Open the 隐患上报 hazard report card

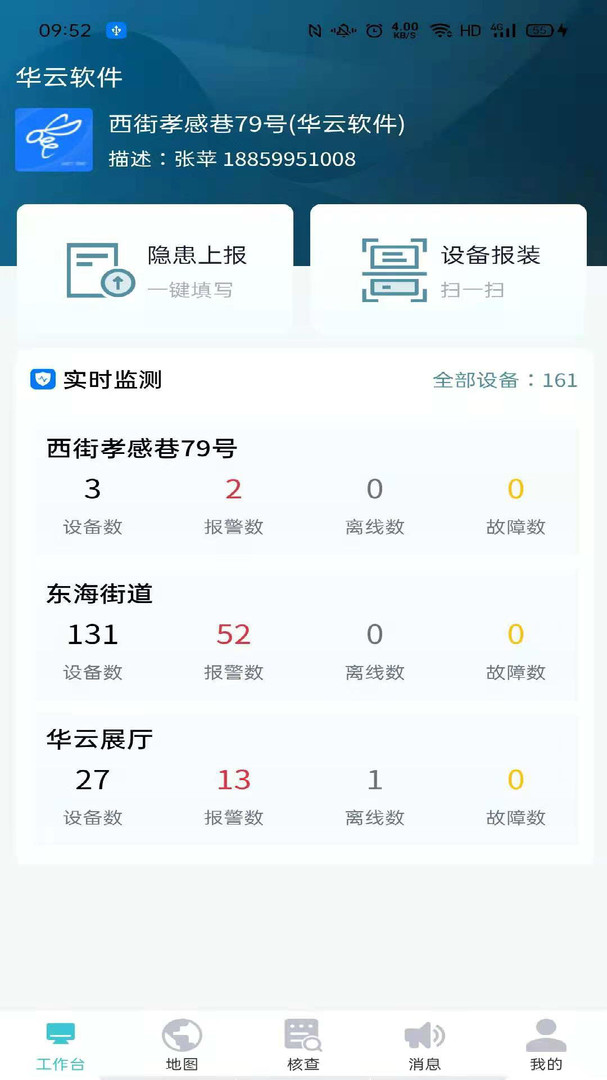click(155, 270)
